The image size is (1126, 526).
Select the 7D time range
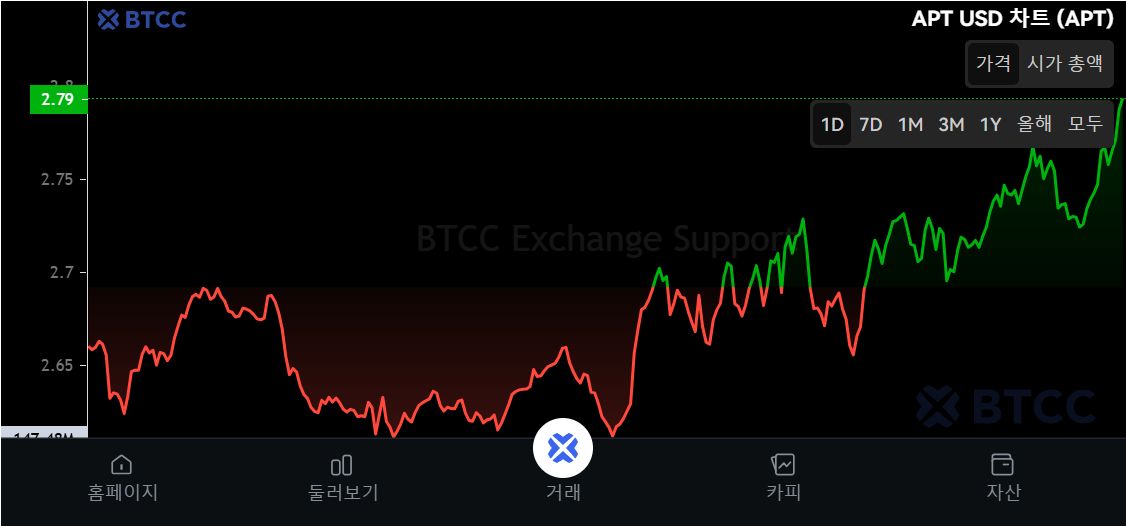pyautogui.click(x=871, y=125)
